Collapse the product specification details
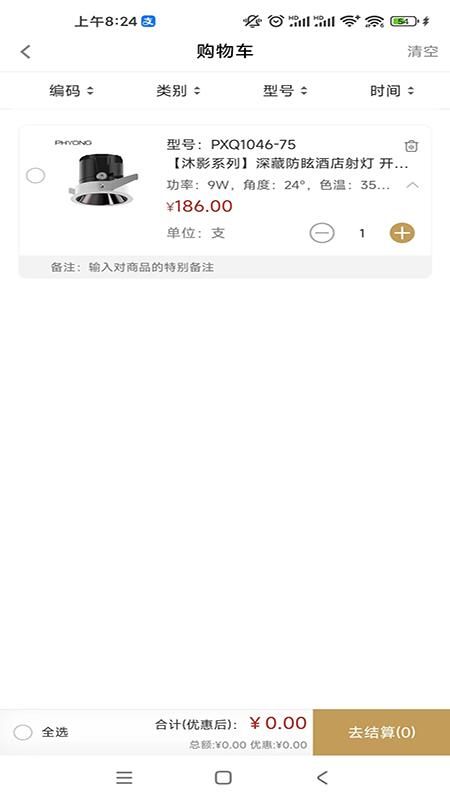The image size is (450, 800). pos(412,185)
